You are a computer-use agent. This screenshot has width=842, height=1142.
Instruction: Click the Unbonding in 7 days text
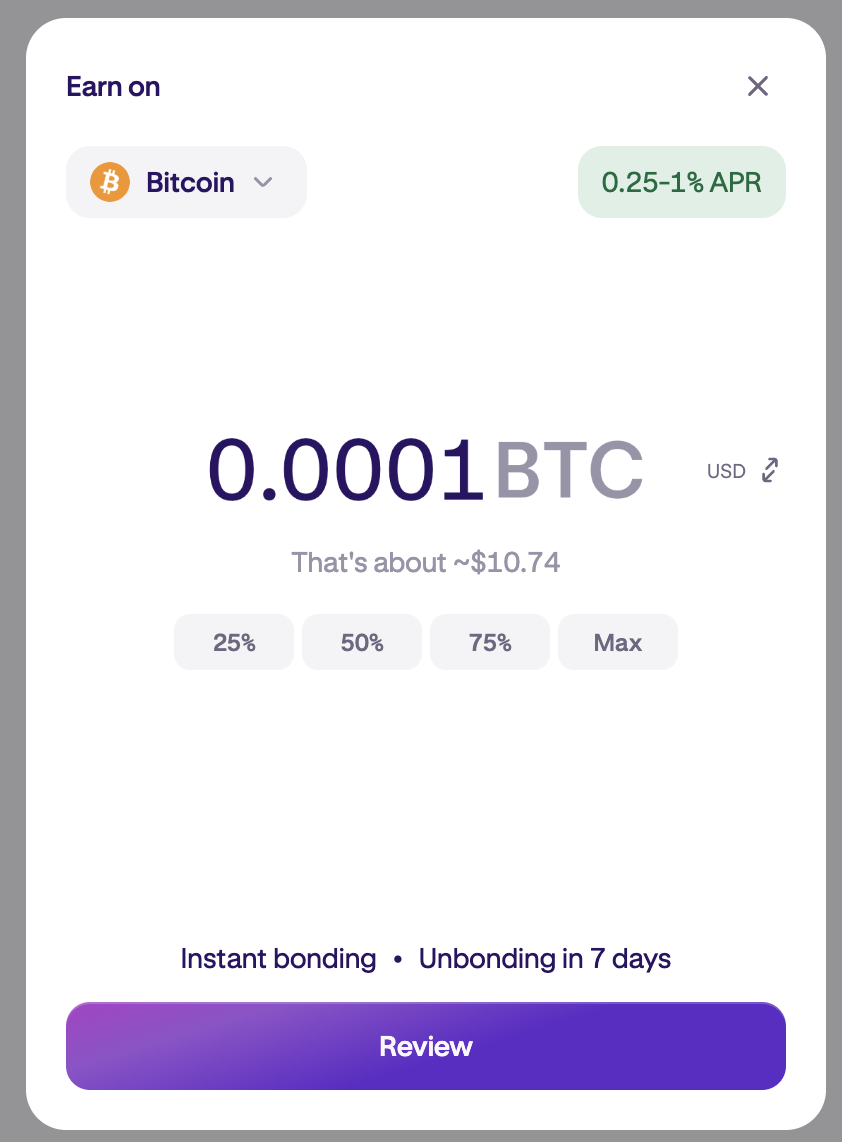pyautogui.click(x=545, y=958)
